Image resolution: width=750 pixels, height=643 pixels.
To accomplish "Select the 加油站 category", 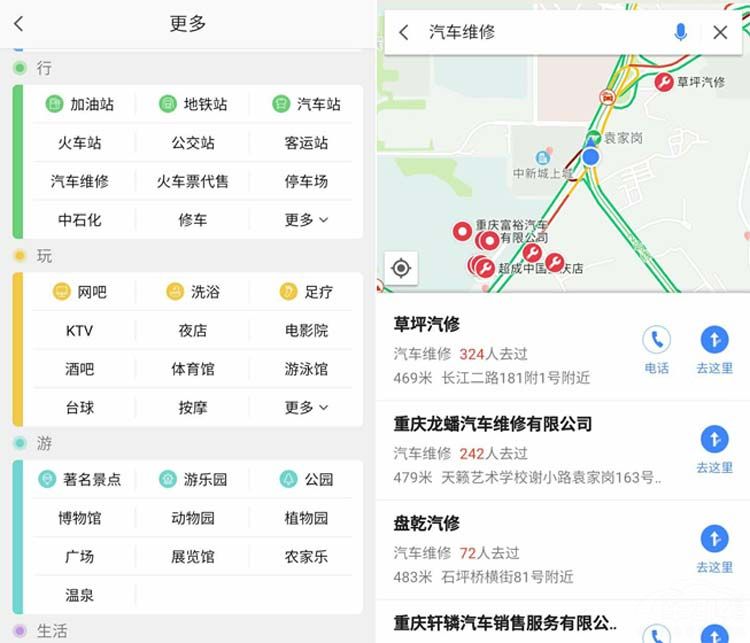I will coord(80,104).
